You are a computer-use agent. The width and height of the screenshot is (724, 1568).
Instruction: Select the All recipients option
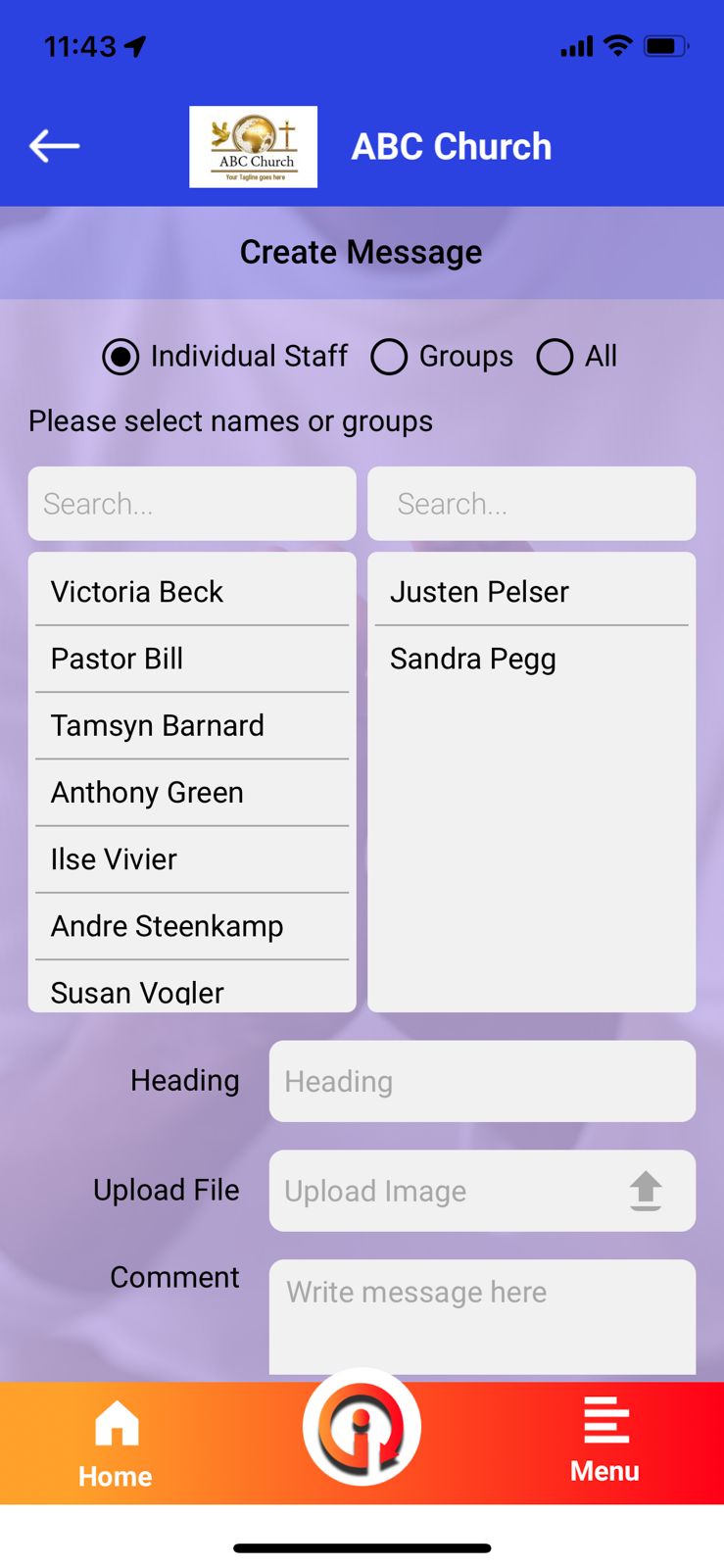(x=555, y=357)
